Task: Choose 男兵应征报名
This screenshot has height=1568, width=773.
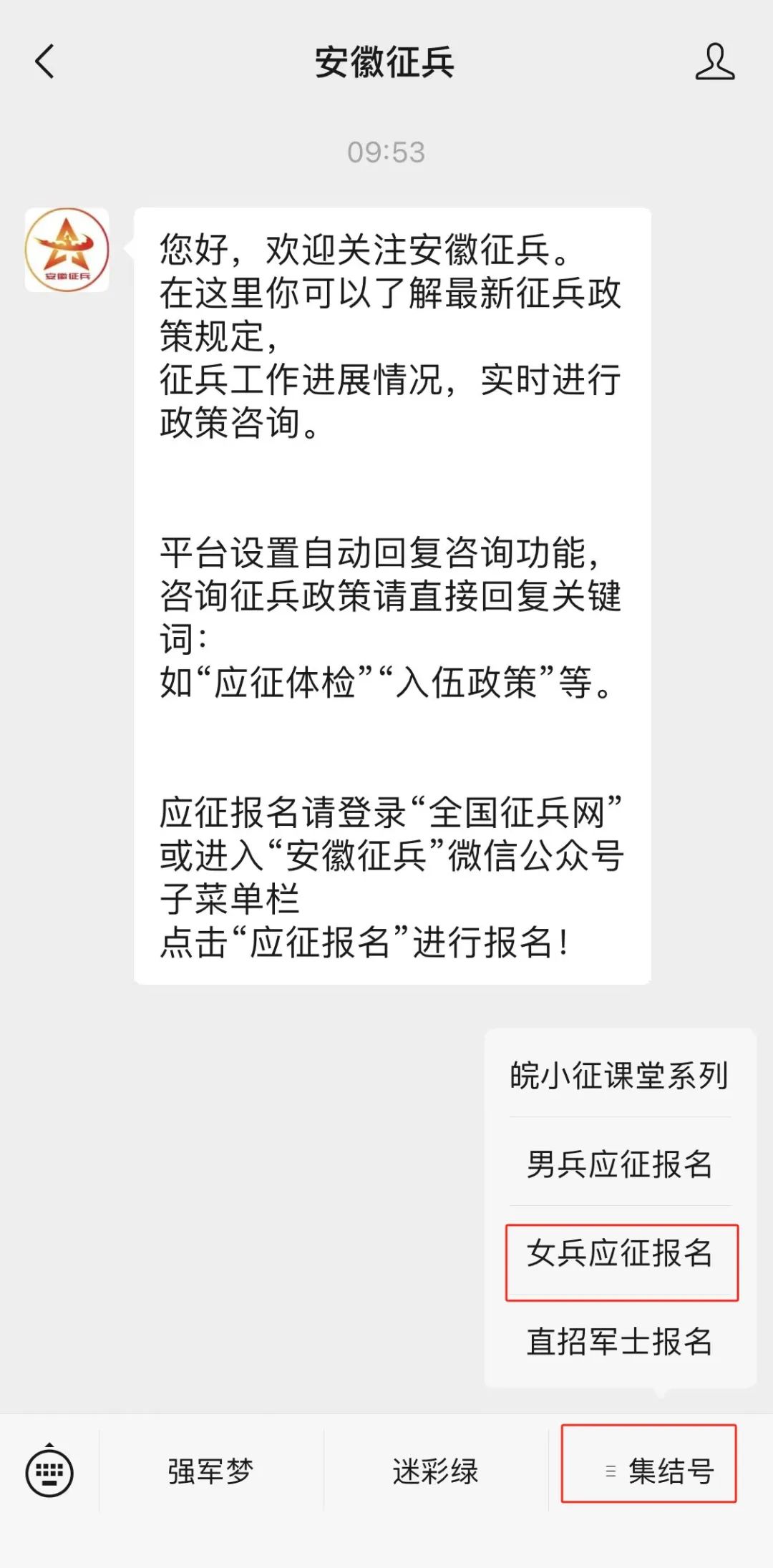Action: pyautogui.click(x=620, y=1164)
